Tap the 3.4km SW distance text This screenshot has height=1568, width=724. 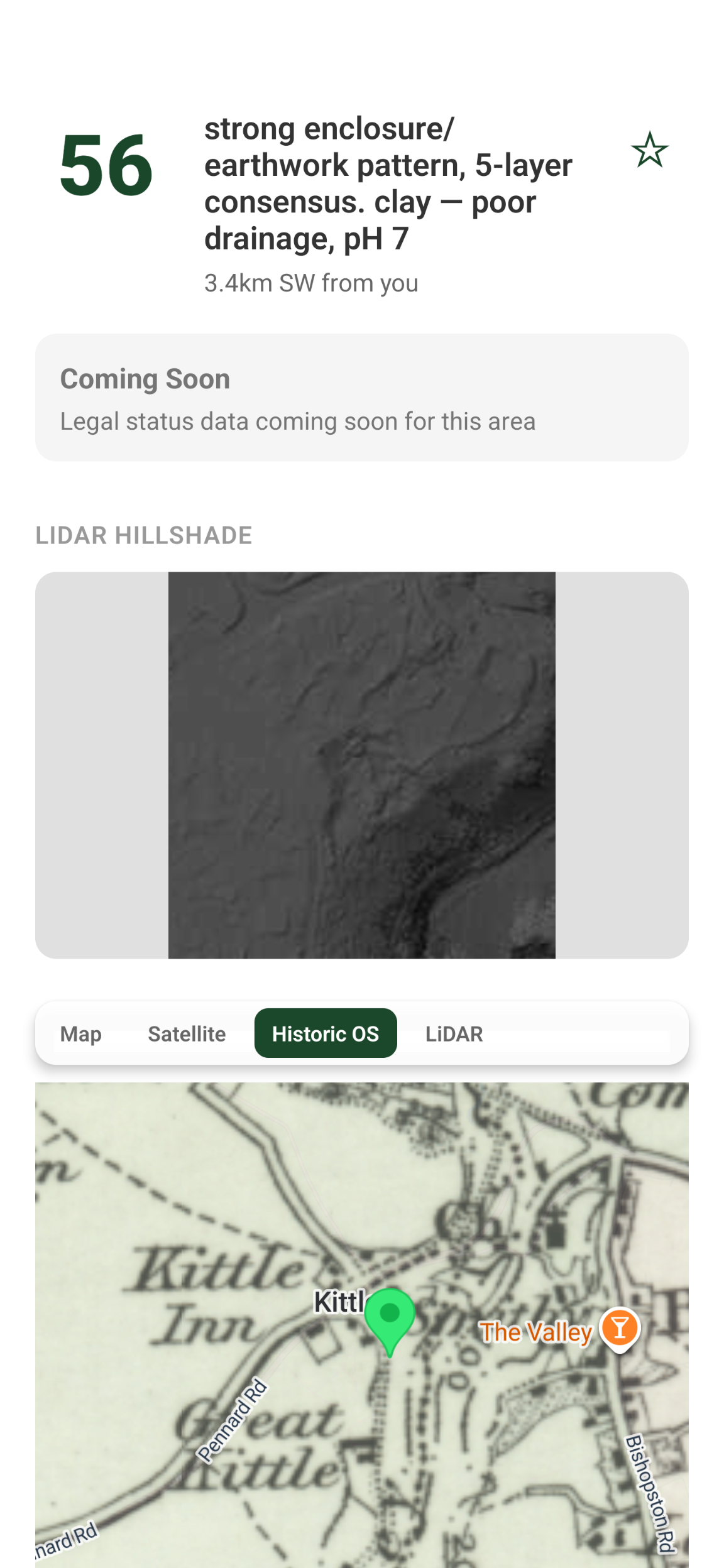pyautogui.click(x=310, y=283)
